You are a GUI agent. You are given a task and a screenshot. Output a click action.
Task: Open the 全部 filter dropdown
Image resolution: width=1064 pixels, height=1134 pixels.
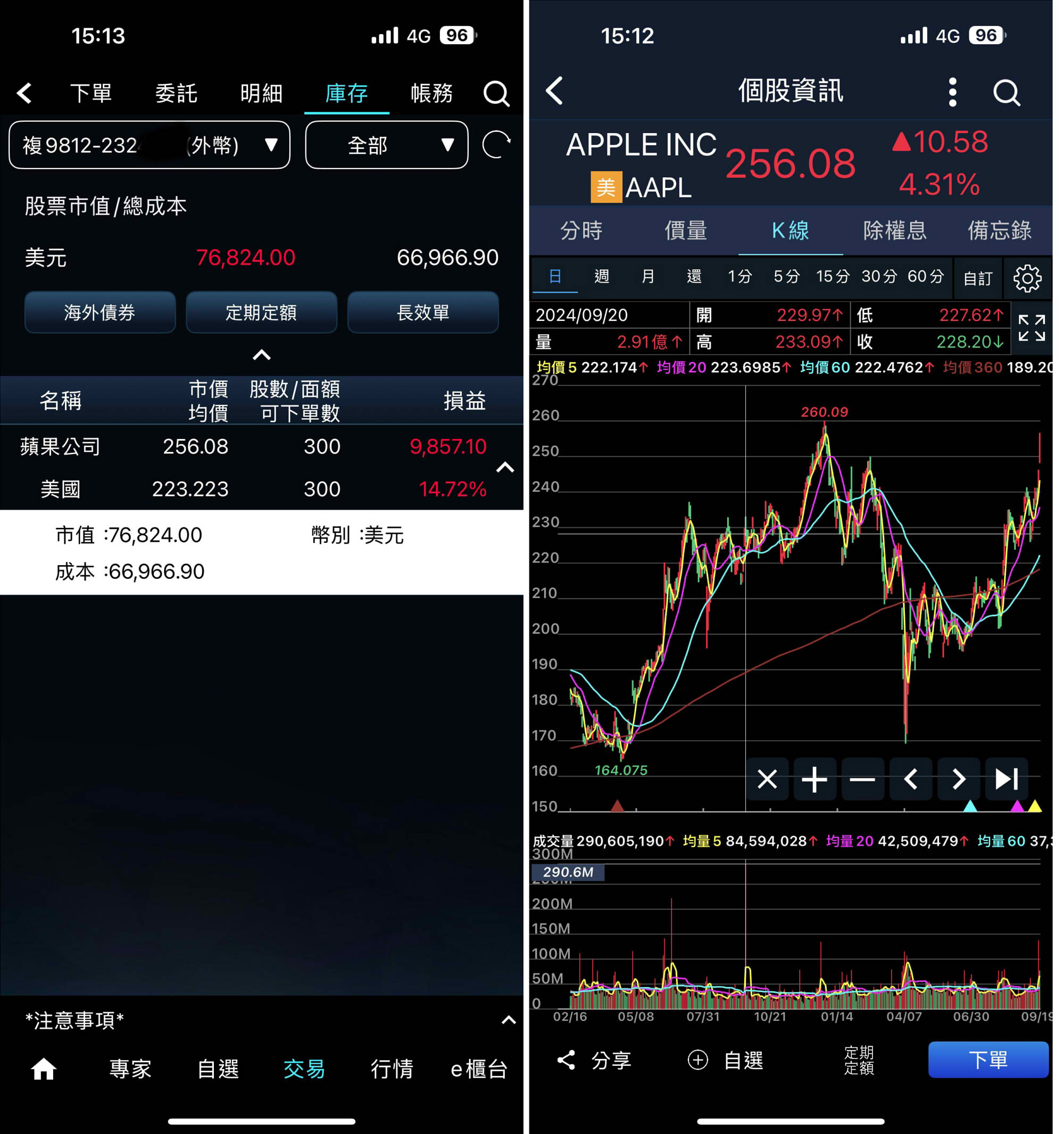[386, 145]
